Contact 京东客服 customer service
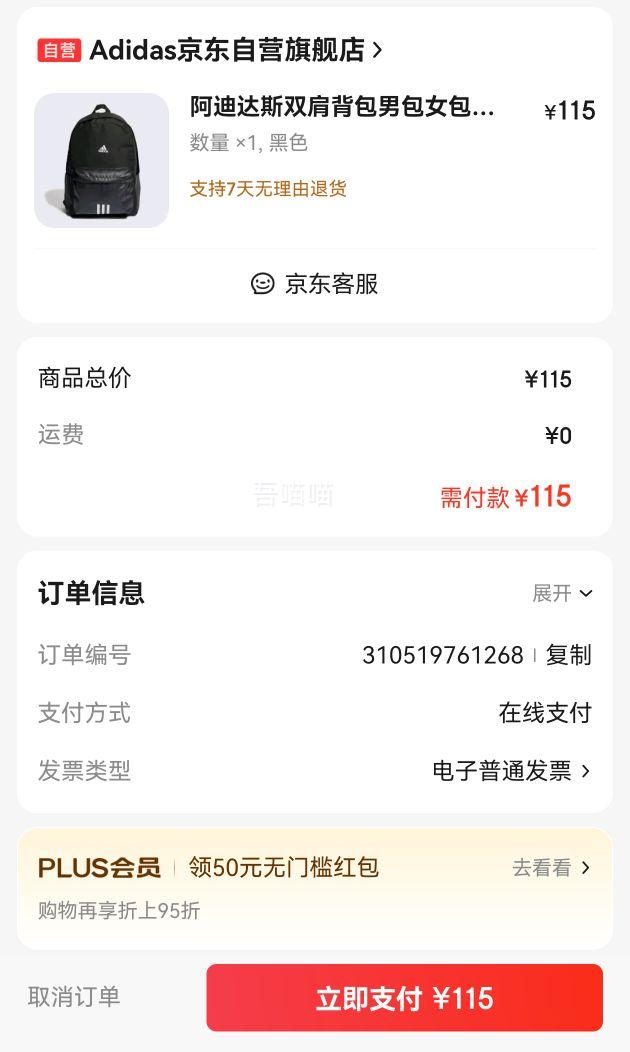Viewport: 630px width, 1052px height. 314,284
